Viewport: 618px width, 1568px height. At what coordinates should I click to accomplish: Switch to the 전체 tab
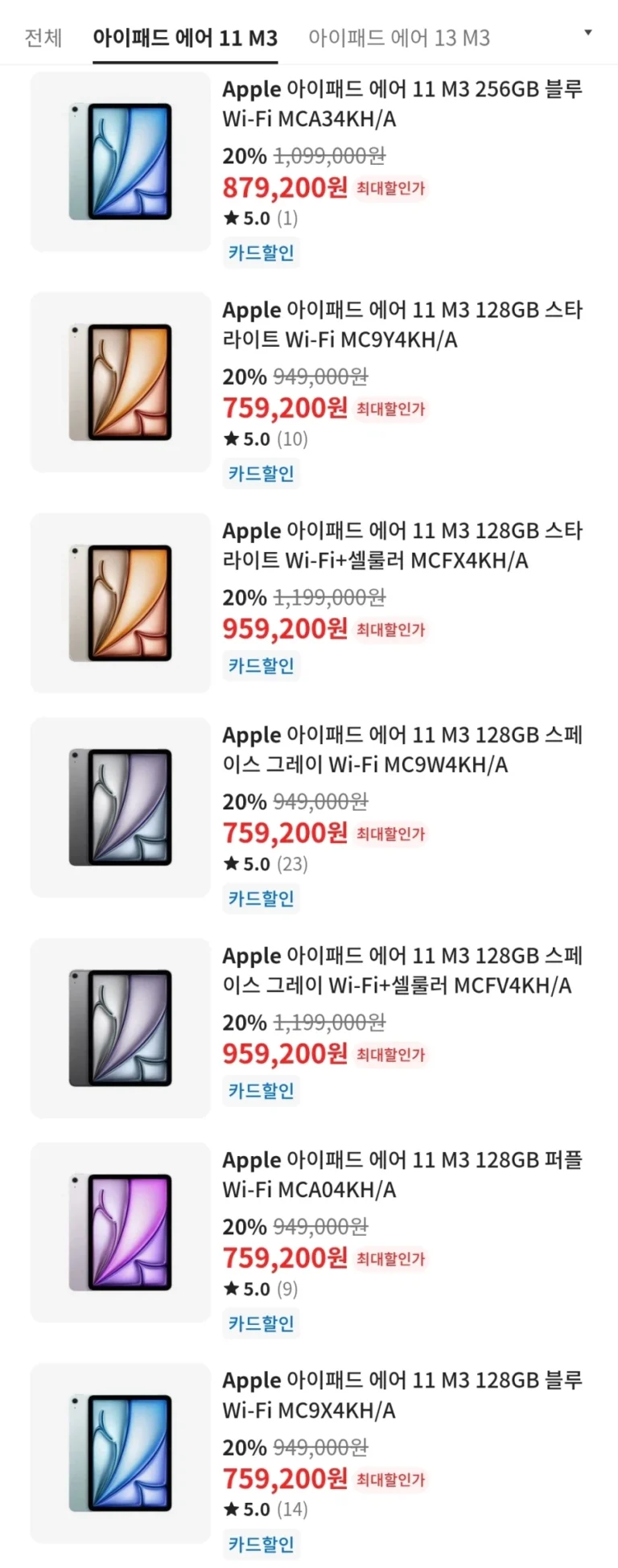43,38
